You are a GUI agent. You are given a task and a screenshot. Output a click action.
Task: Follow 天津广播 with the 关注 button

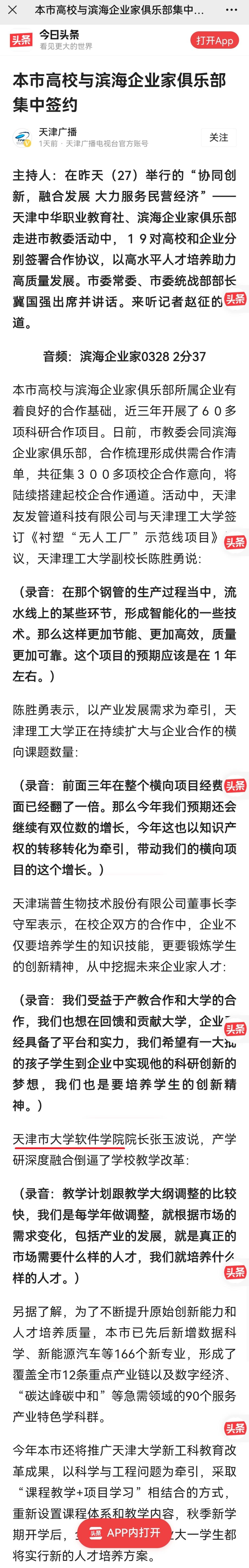tap(219, 138)
